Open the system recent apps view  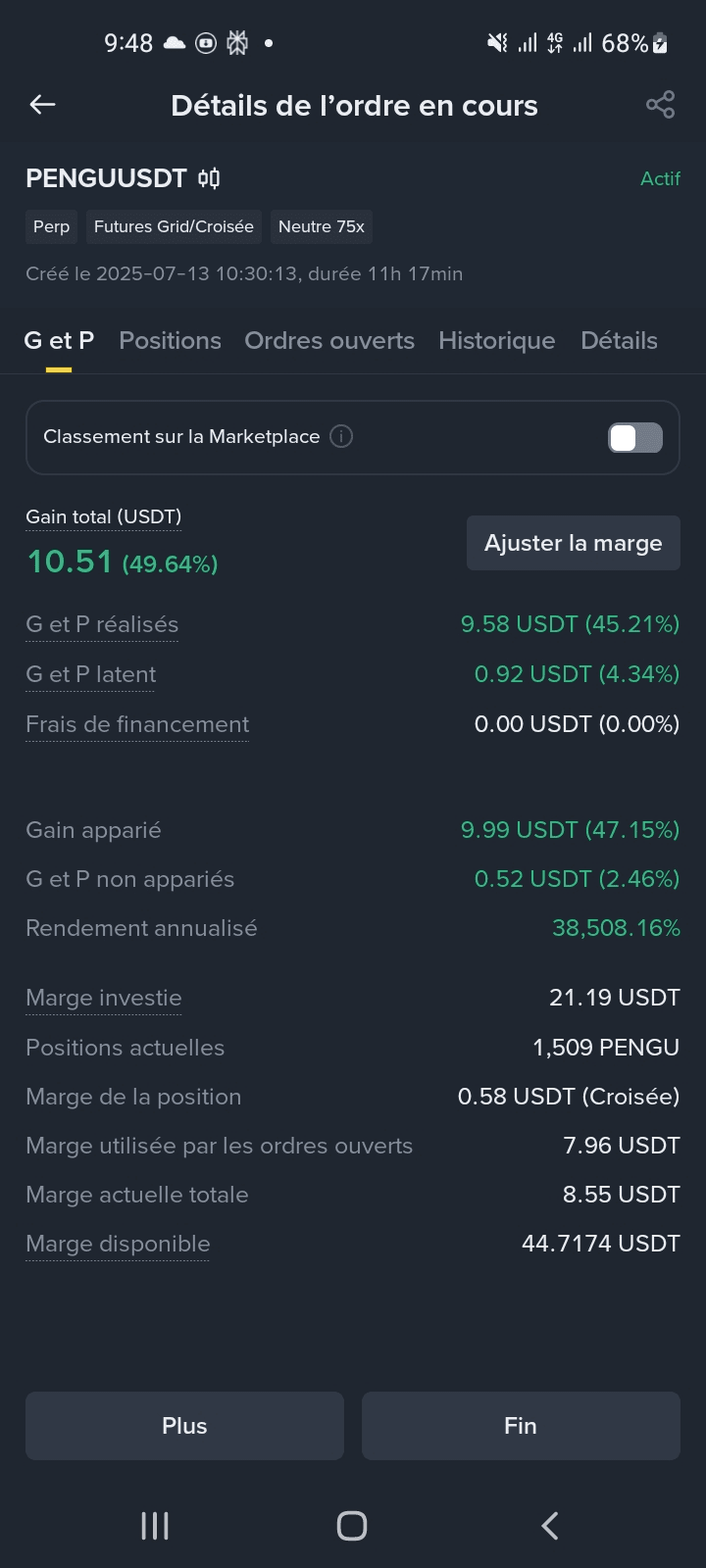[155, 1526]
